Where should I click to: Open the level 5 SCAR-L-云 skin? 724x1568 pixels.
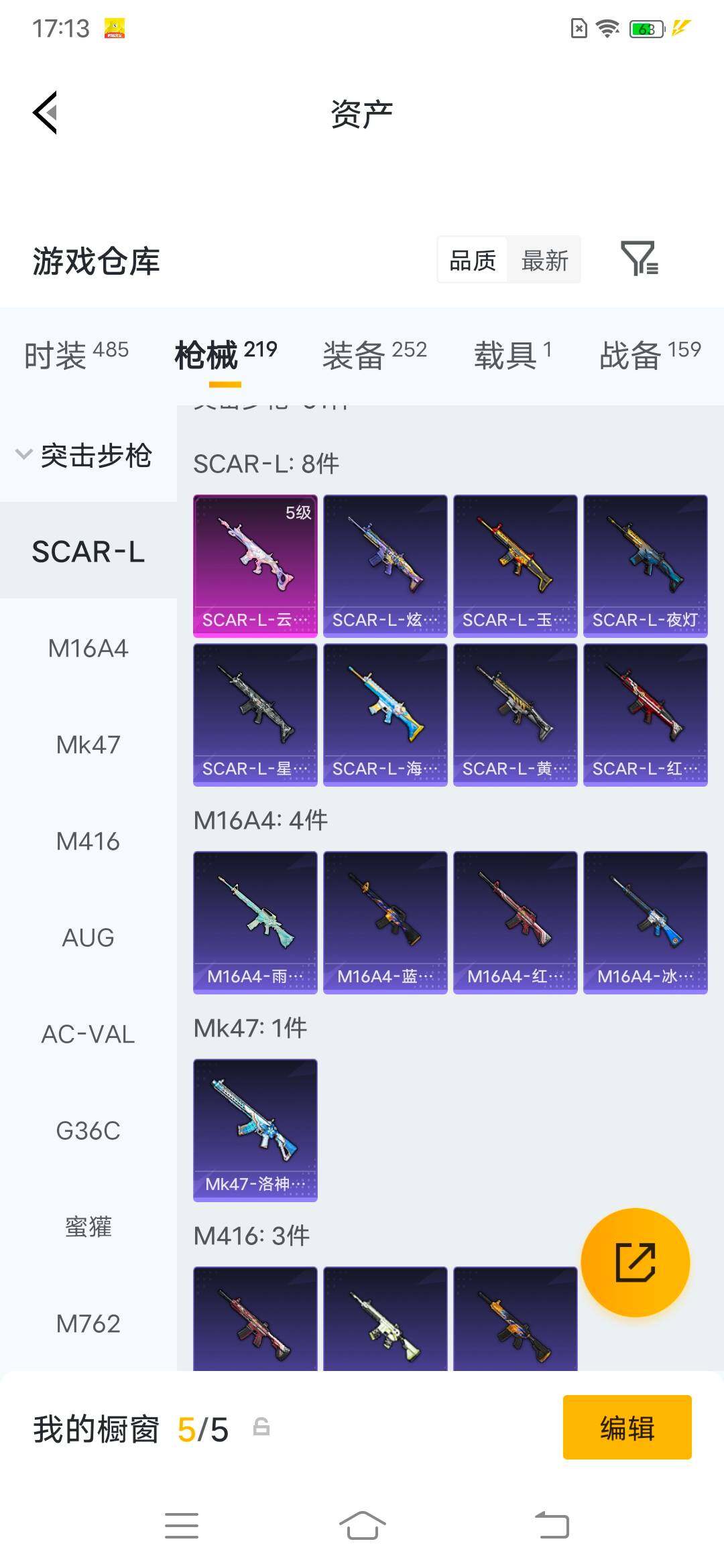255,566
